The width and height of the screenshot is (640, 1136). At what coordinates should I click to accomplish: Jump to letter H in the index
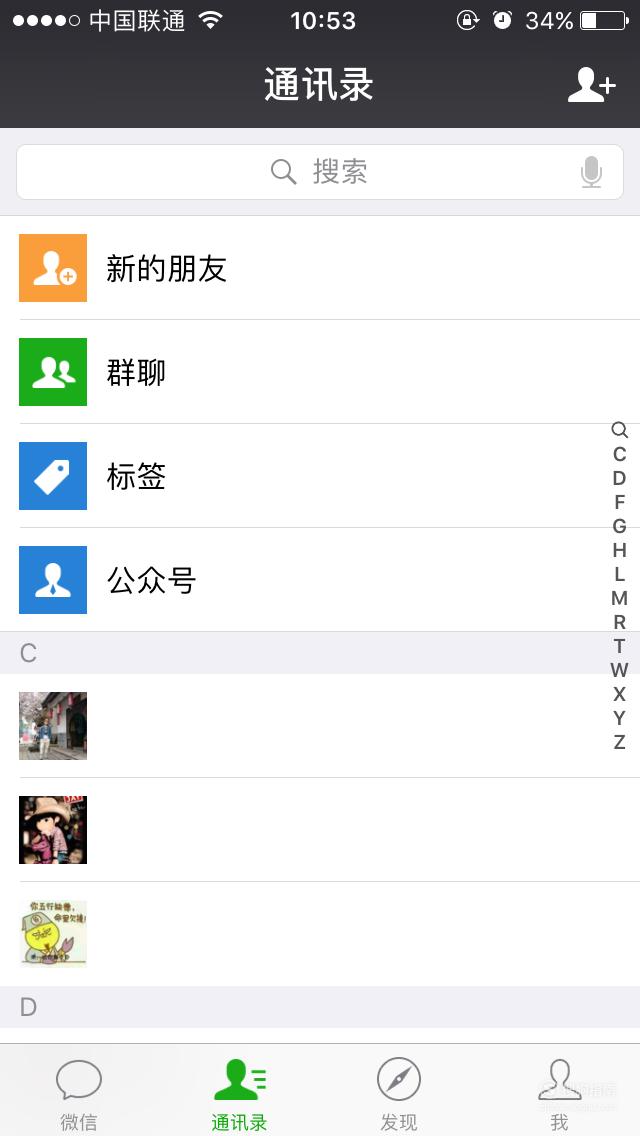coord(619,550)
